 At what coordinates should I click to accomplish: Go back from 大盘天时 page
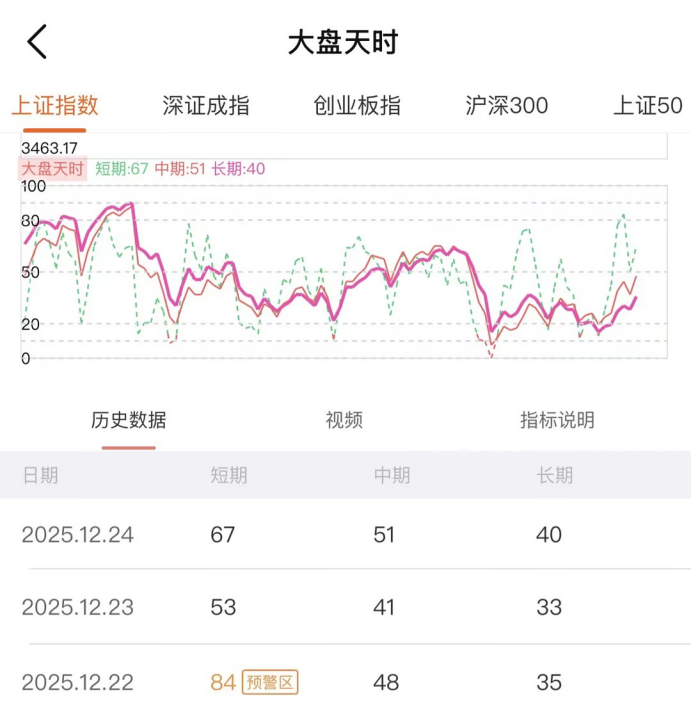pos(37,43)
